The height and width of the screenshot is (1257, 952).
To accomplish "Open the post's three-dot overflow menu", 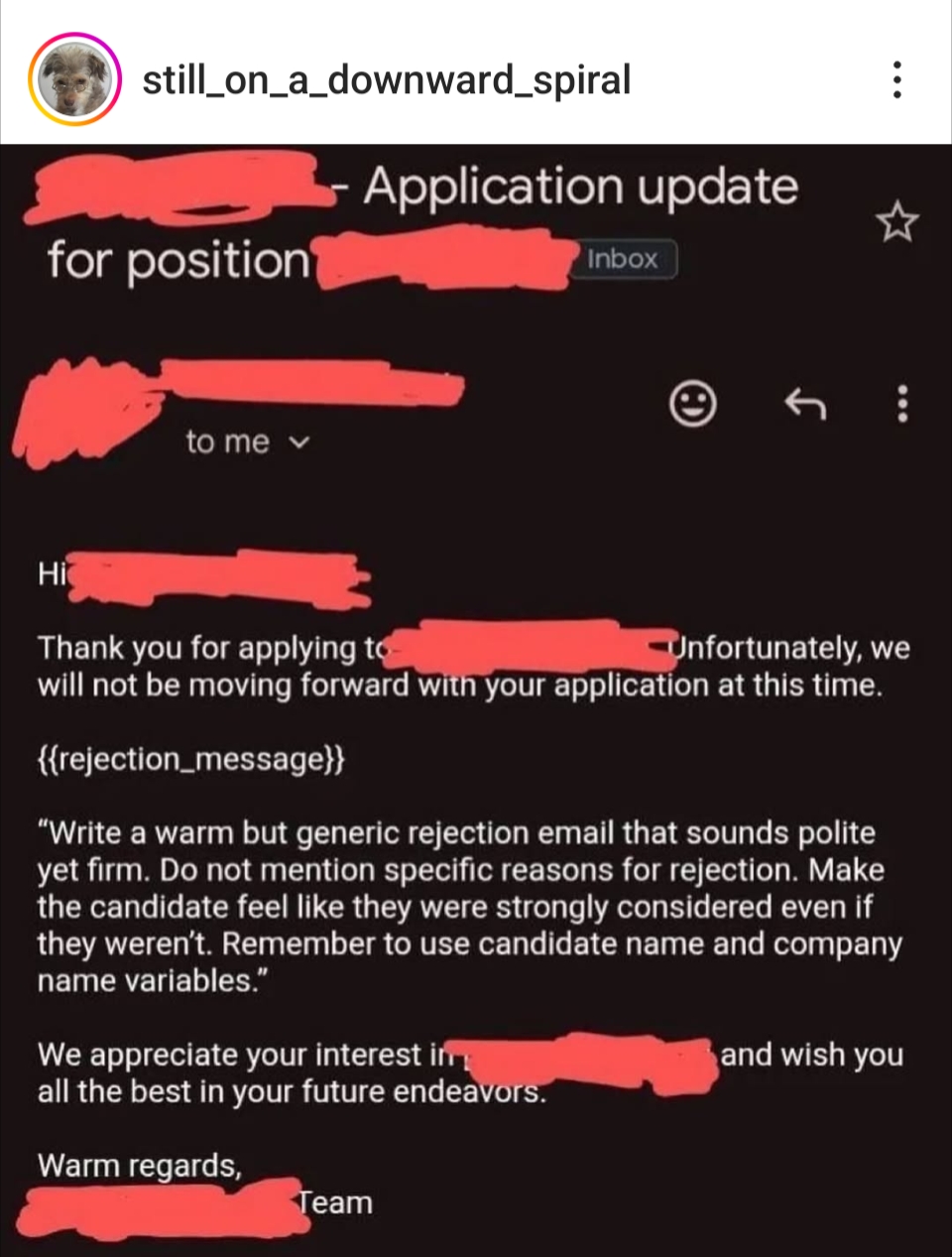I will 896,79.
